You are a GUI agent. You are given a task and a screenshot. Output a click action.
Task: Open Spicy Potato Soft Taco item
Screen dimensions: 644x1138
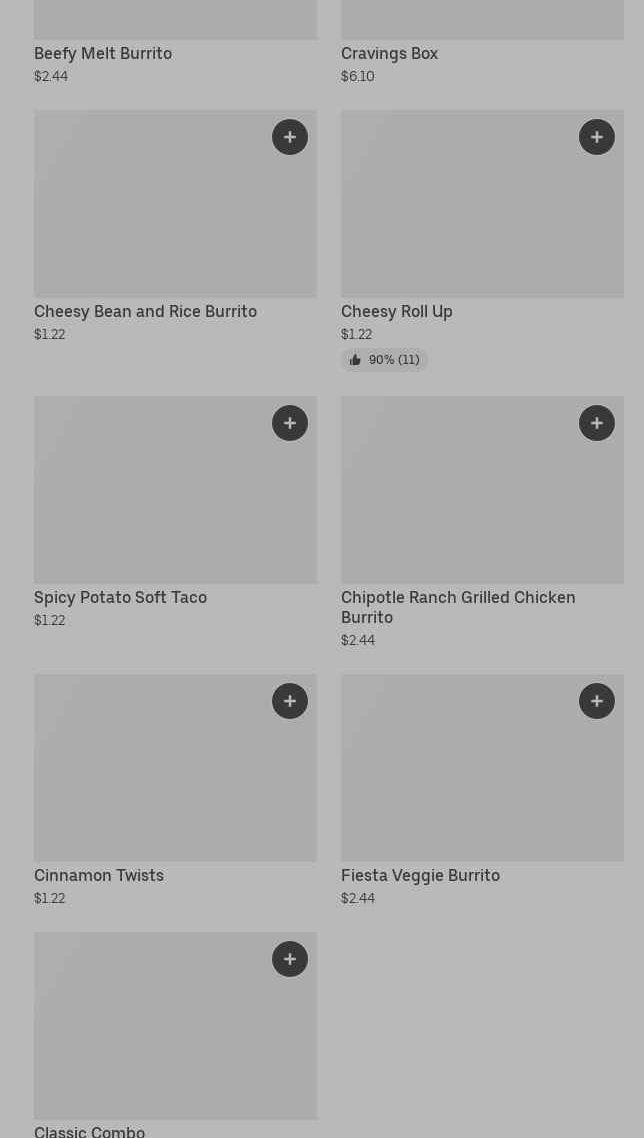tap(120, 598)
